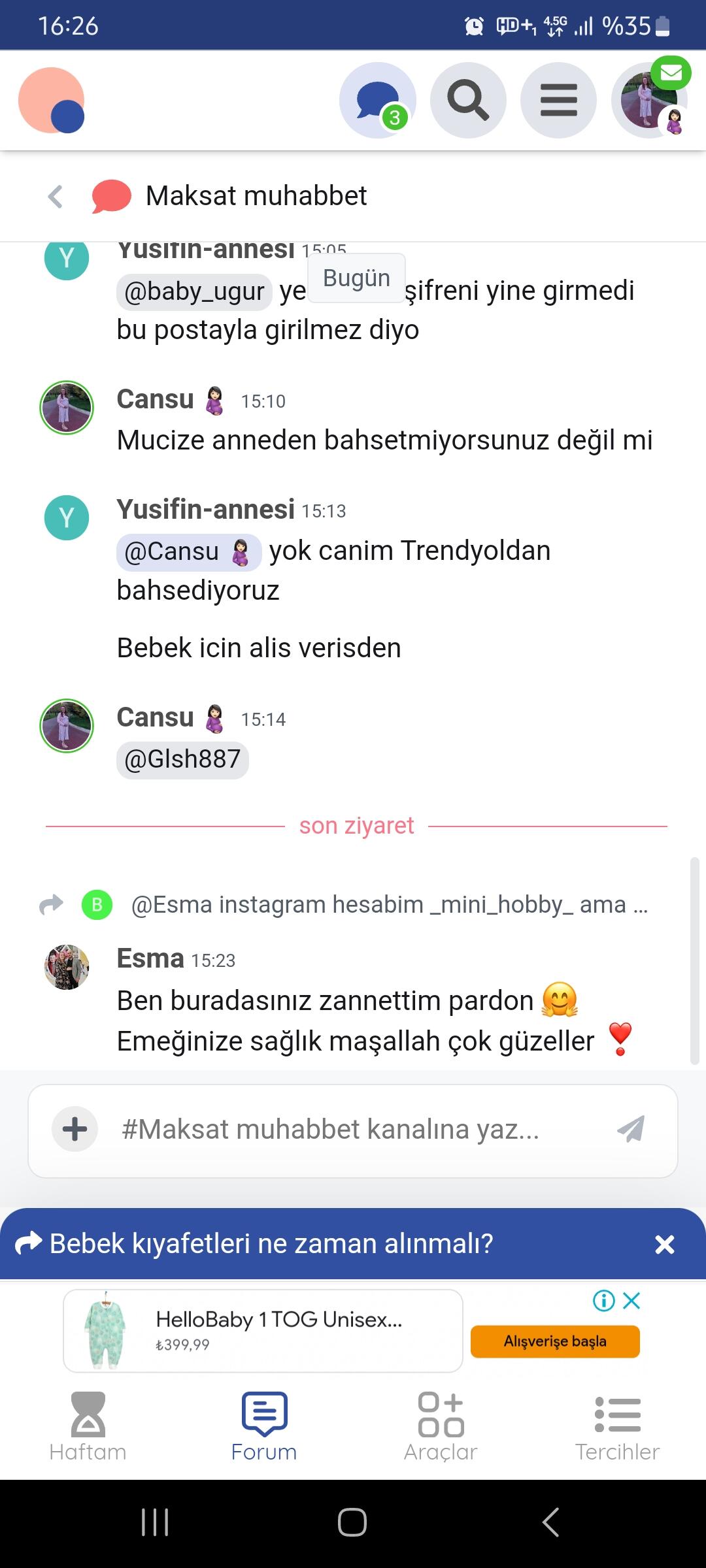Close the HelloBaby advertisement
Viewport: 706px width, 1568px height.
click(x=631, y=1301)
